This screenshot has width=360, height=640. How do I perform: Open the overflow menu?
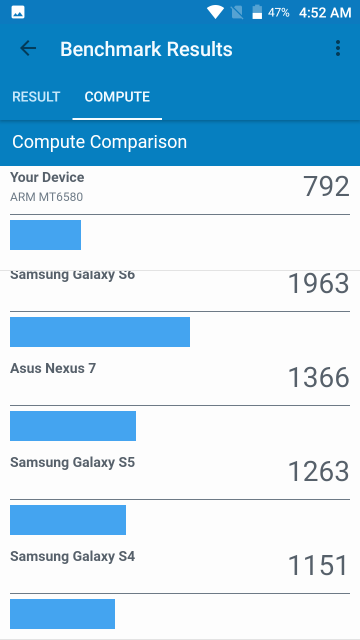[338, 49]
